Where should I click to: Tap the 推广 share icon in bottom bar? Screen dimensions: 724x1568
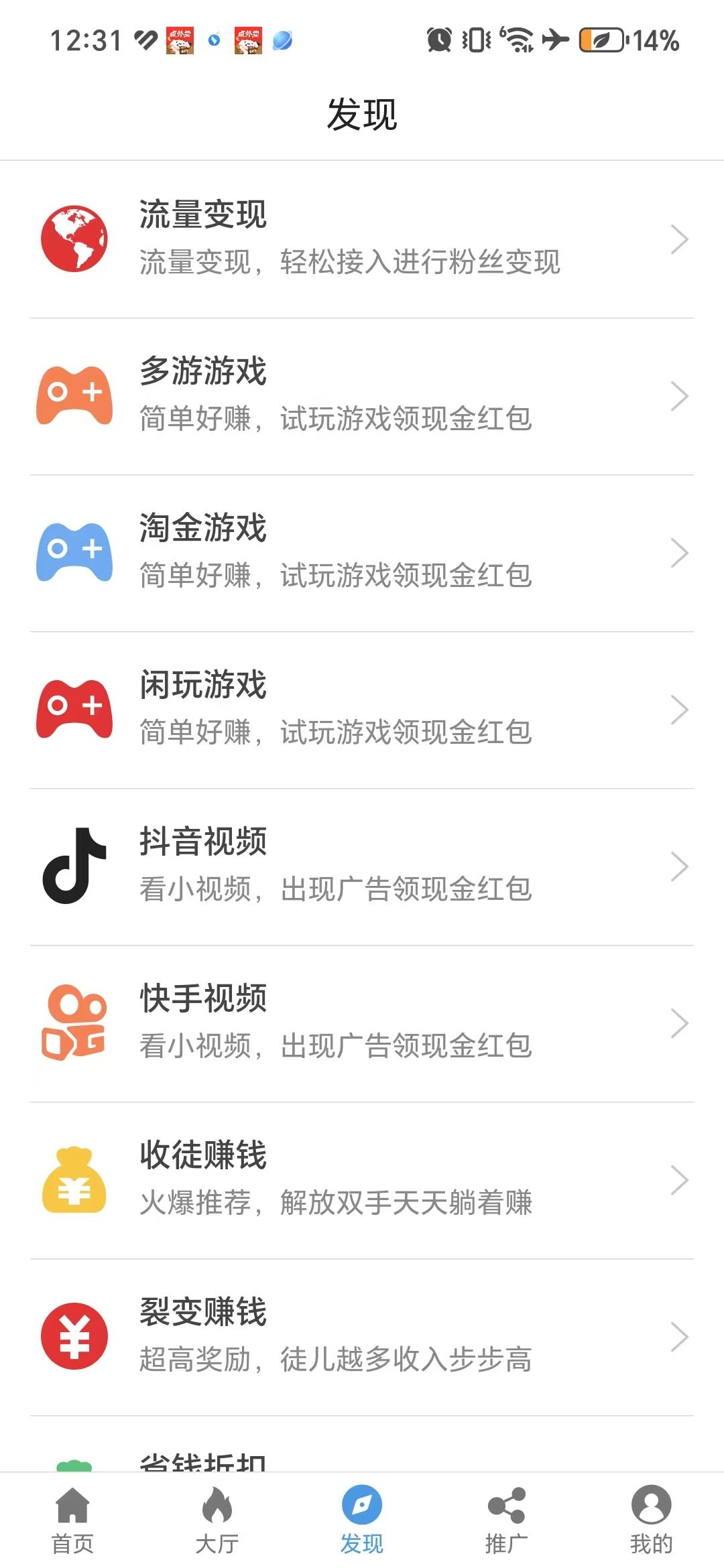(x=507, y=1504)
